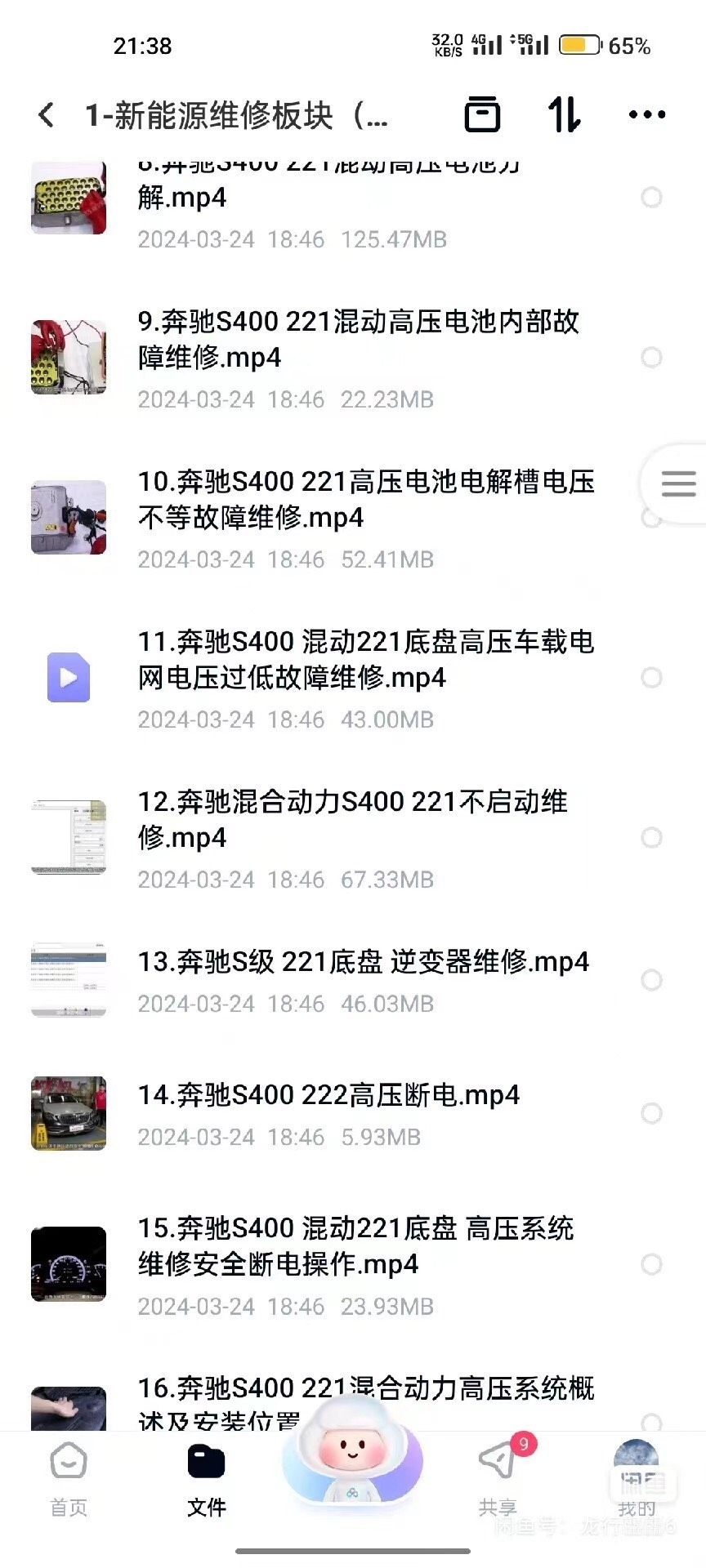Open video 10 高压电池电解槽电压不等故障维修
The width and height of the screenshot is (706, 1568).
(366, 500)
